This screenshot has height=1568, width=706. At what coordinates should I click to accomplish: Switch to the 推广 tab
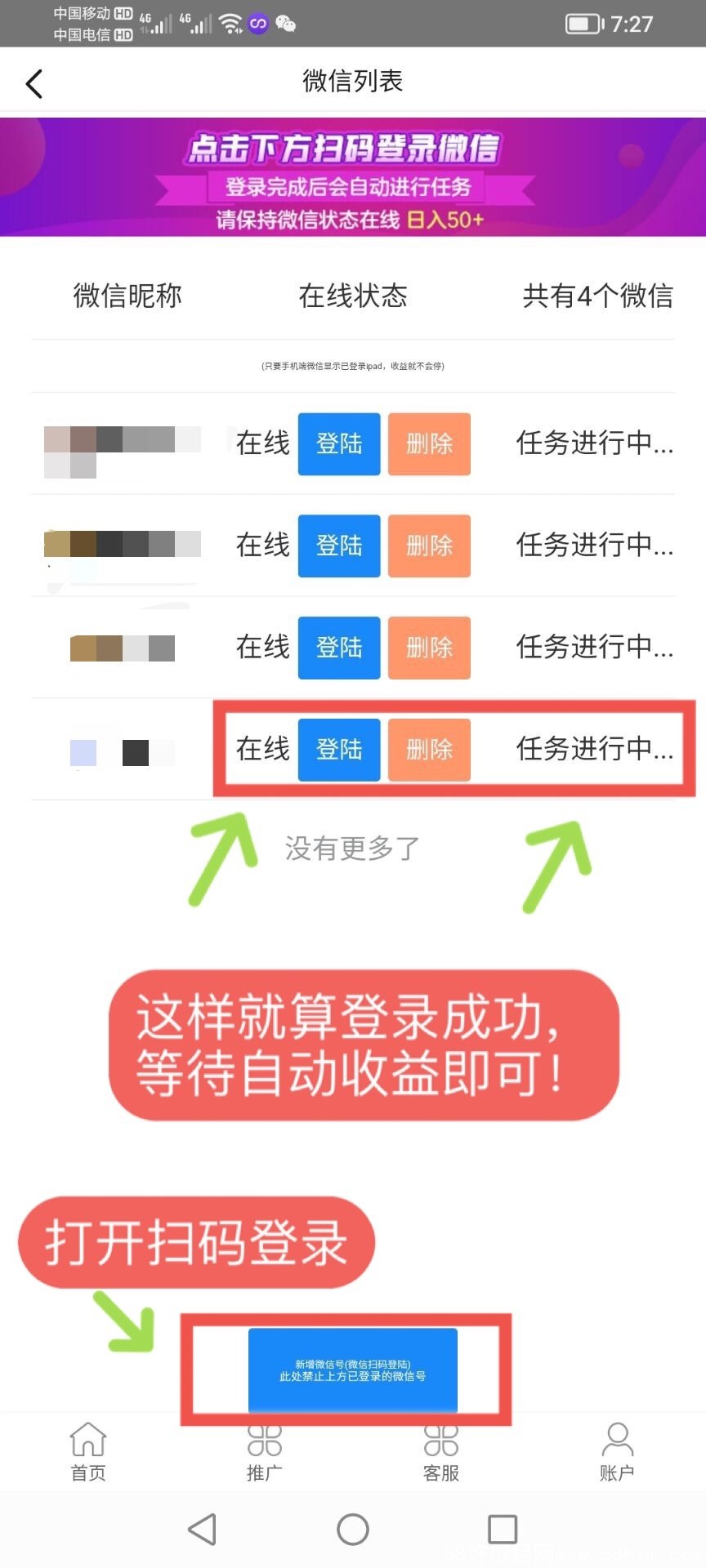264,1452
